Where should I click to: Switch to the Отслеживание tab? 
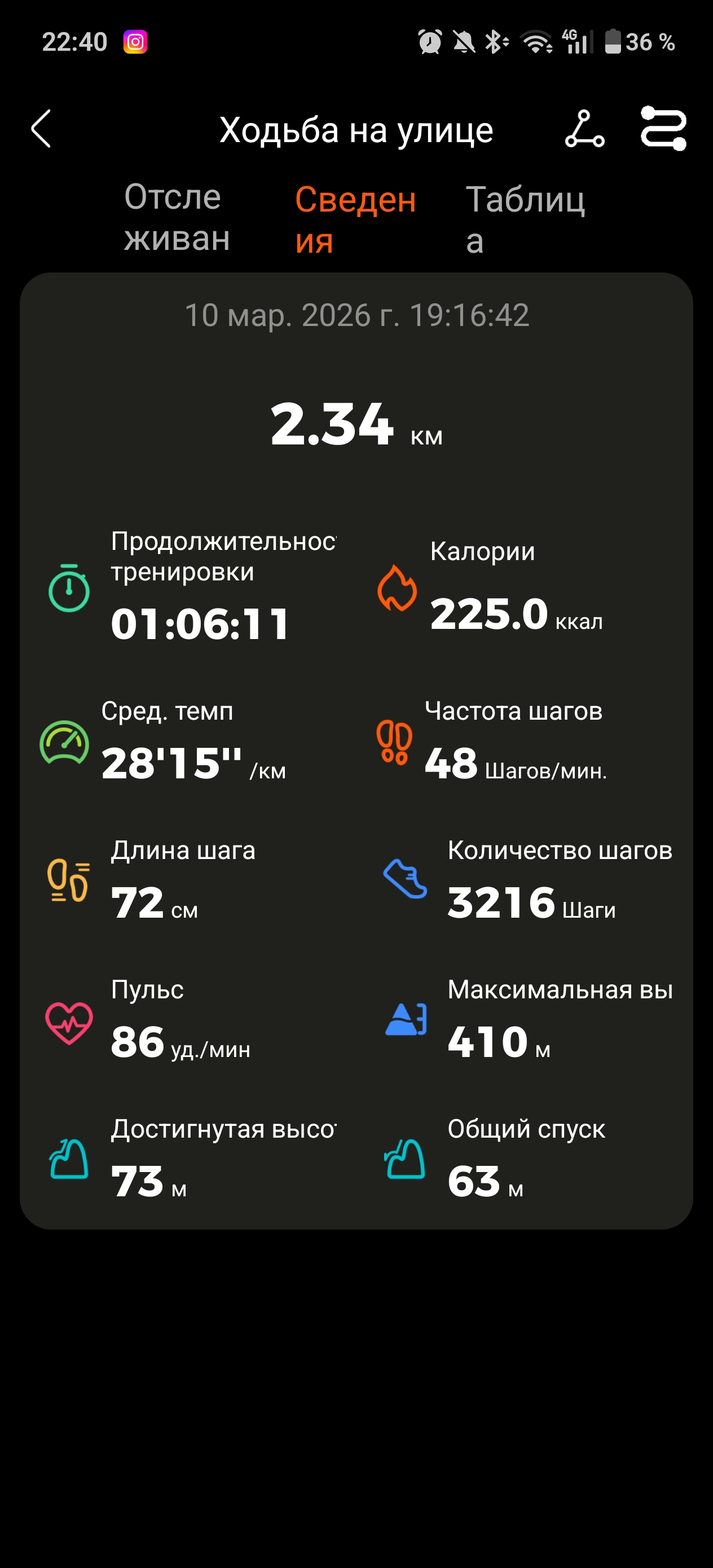177,217
